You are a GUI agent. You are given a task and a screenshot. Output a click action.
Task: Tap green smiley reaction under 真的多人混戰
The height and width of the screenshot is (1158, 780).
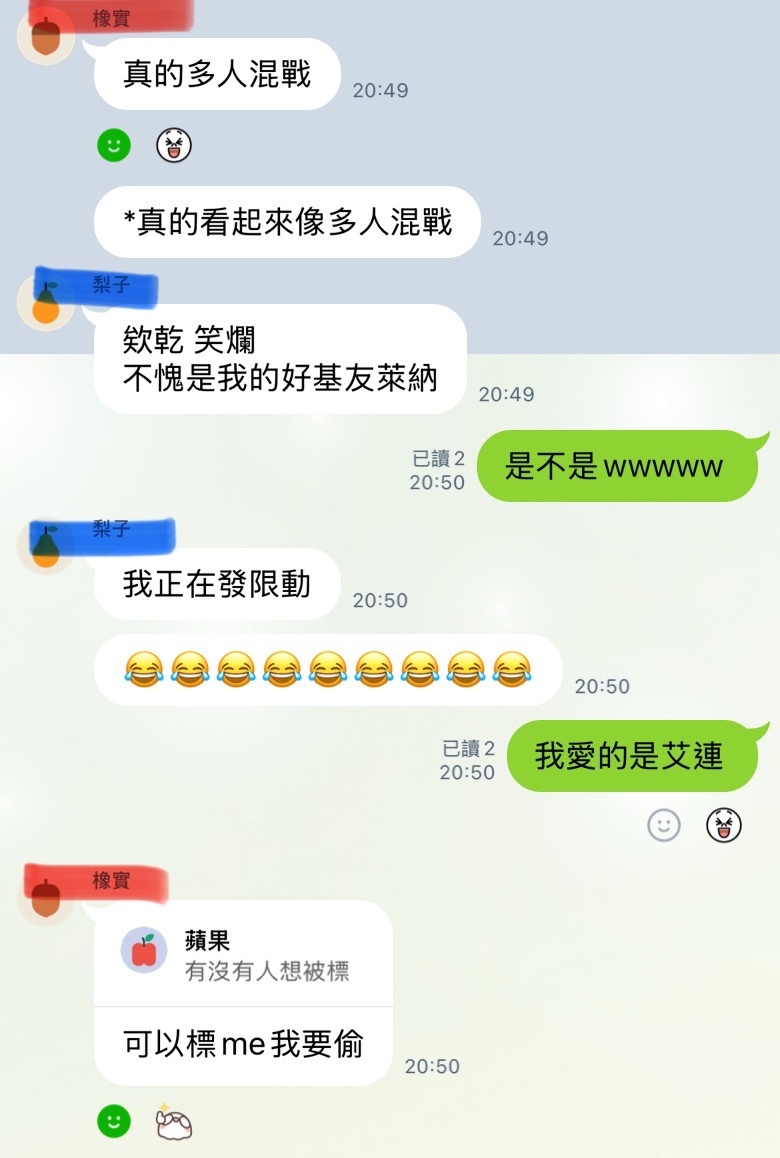click(114, 147)
